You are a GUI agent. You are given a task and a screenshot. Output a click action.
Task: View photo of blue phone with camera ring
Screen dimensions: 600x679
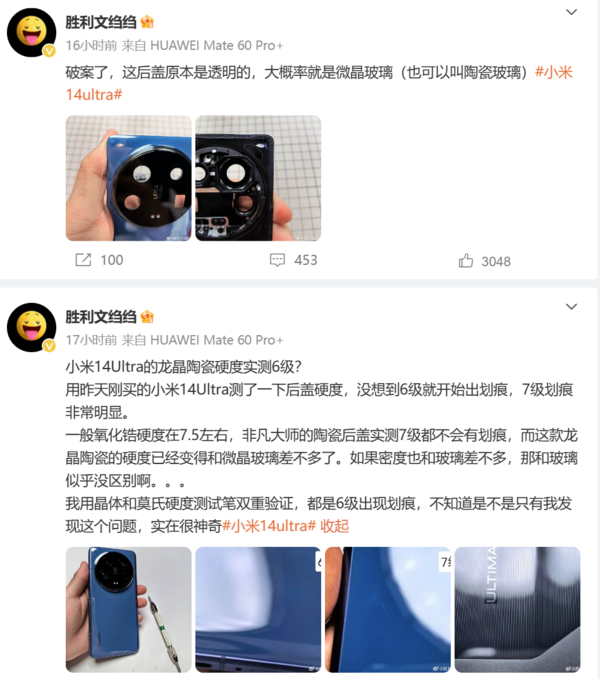(128, 178)
